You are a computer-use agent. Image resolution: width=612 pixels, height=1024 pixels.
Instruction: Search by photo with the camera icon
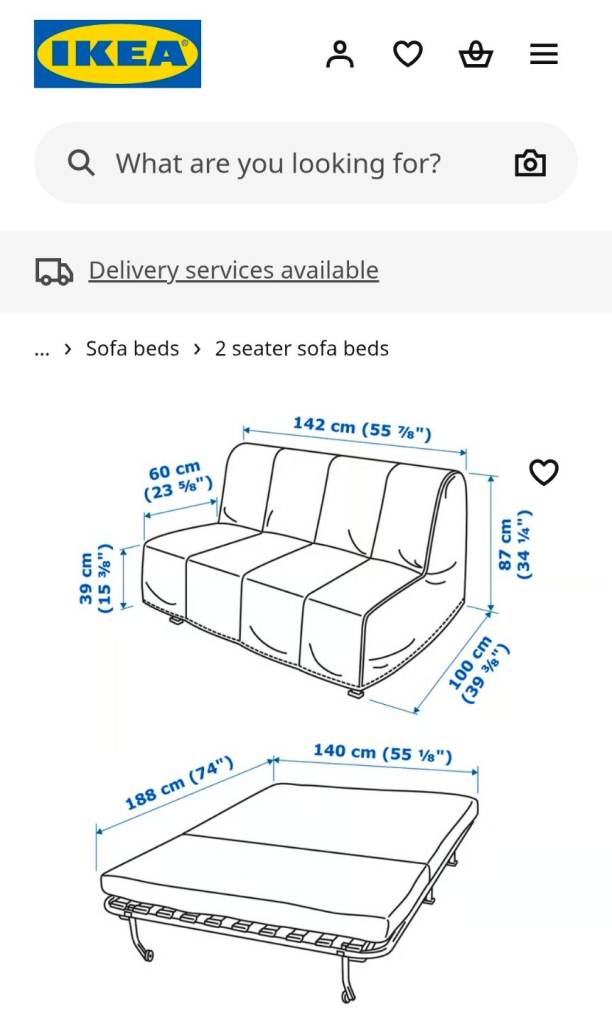[530, 163]
